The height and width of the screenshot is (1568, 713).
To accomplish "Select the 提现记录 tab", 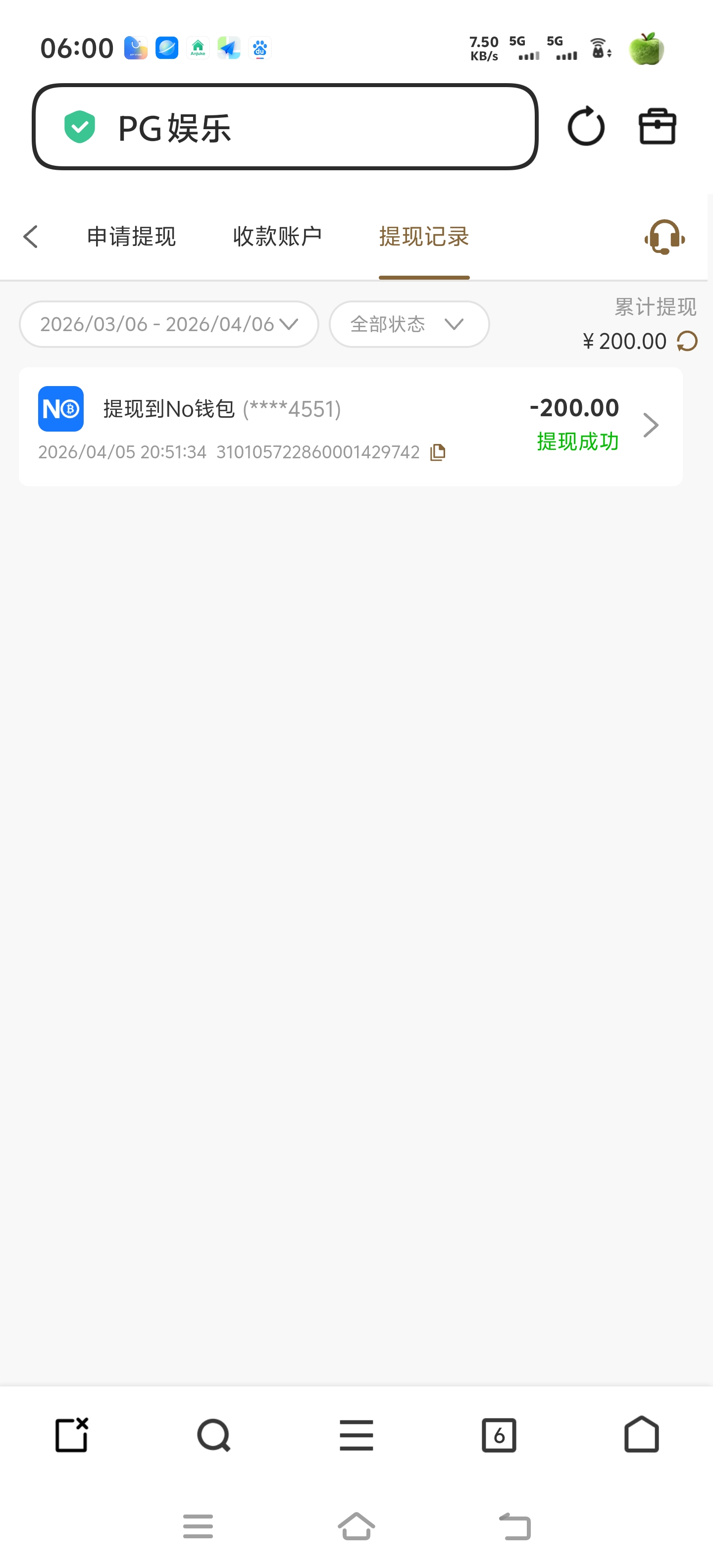I will [424, 236].
